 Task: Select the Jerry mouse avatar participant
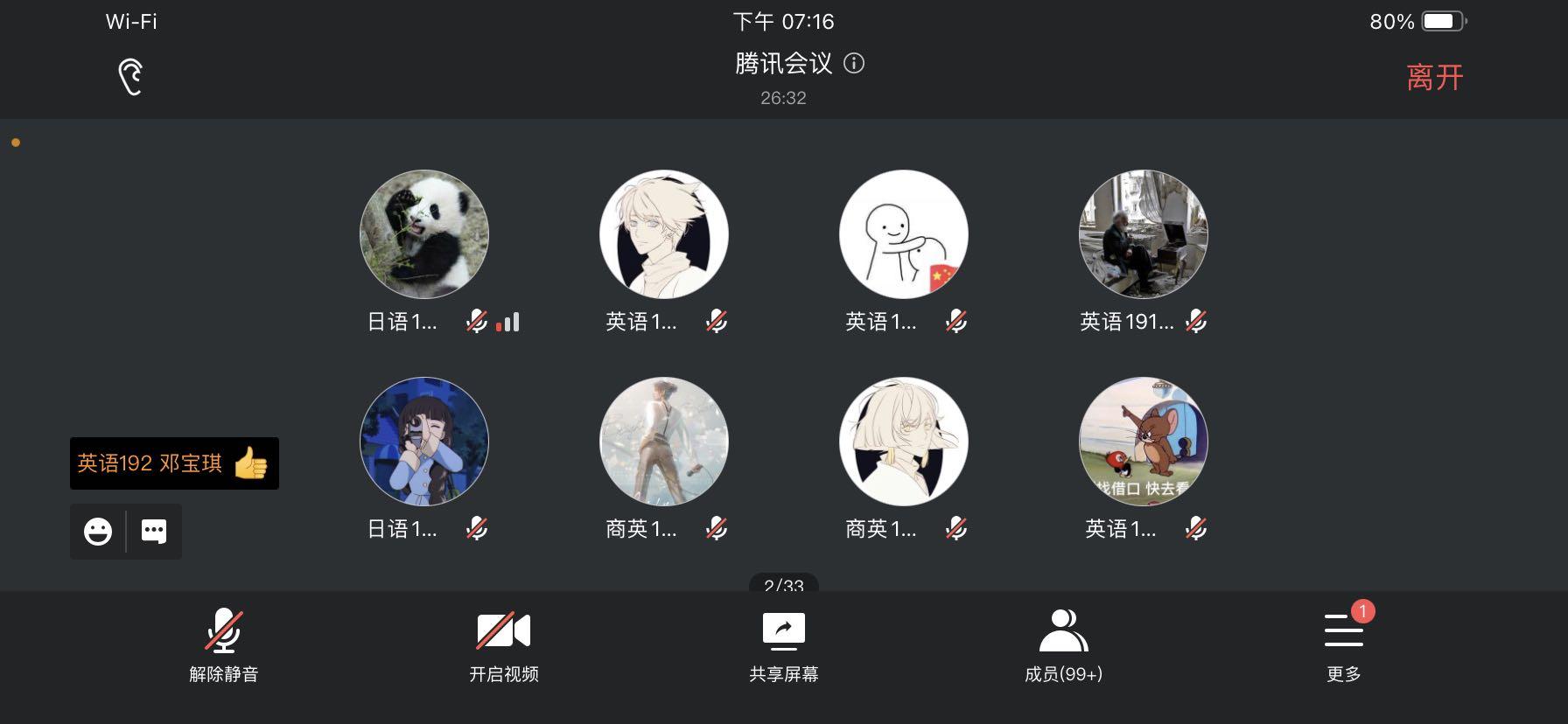click(1144, 442)
